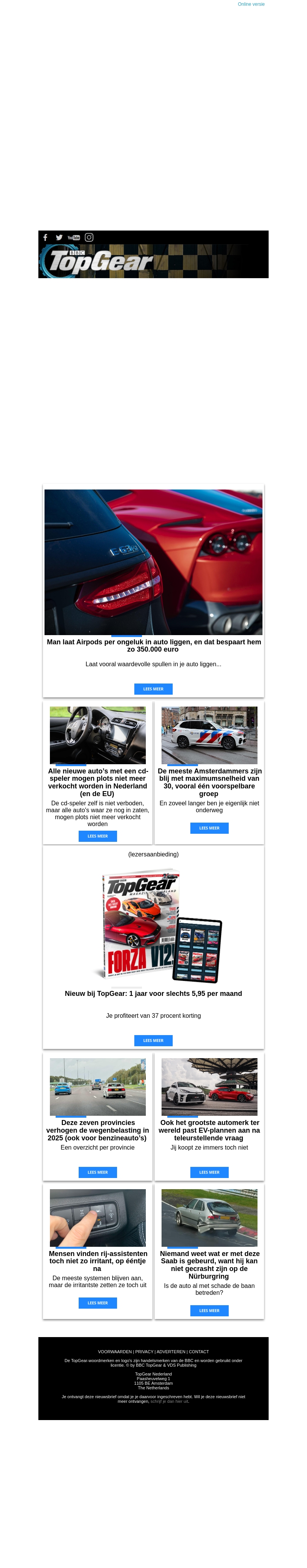Screen dimensions: 307x1568
Task: Open TopGear's Instagram profile
Action: 89,237
